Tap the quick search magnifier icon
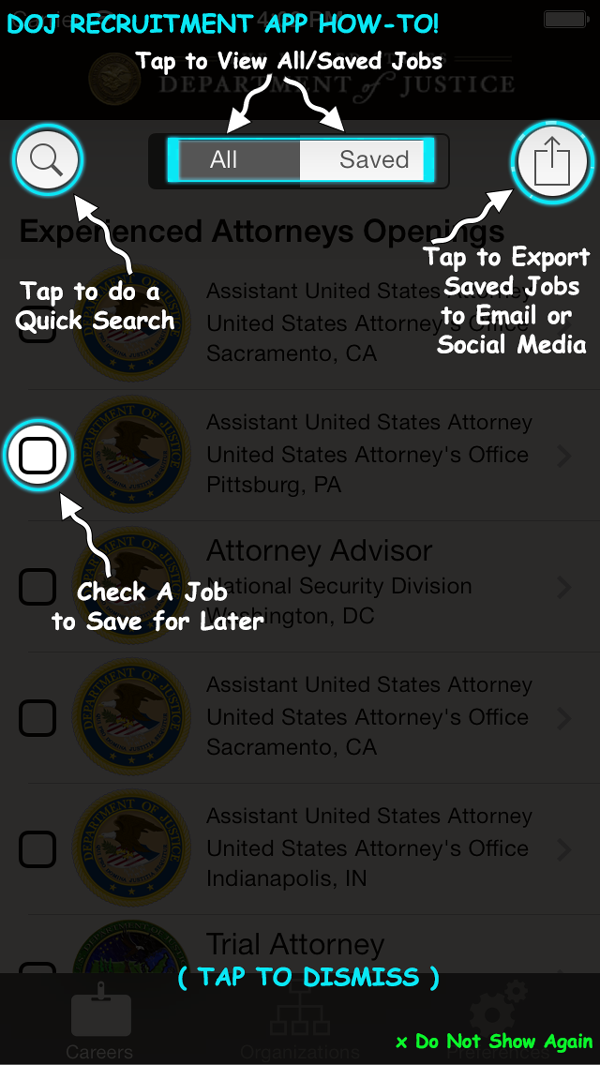 47,160
